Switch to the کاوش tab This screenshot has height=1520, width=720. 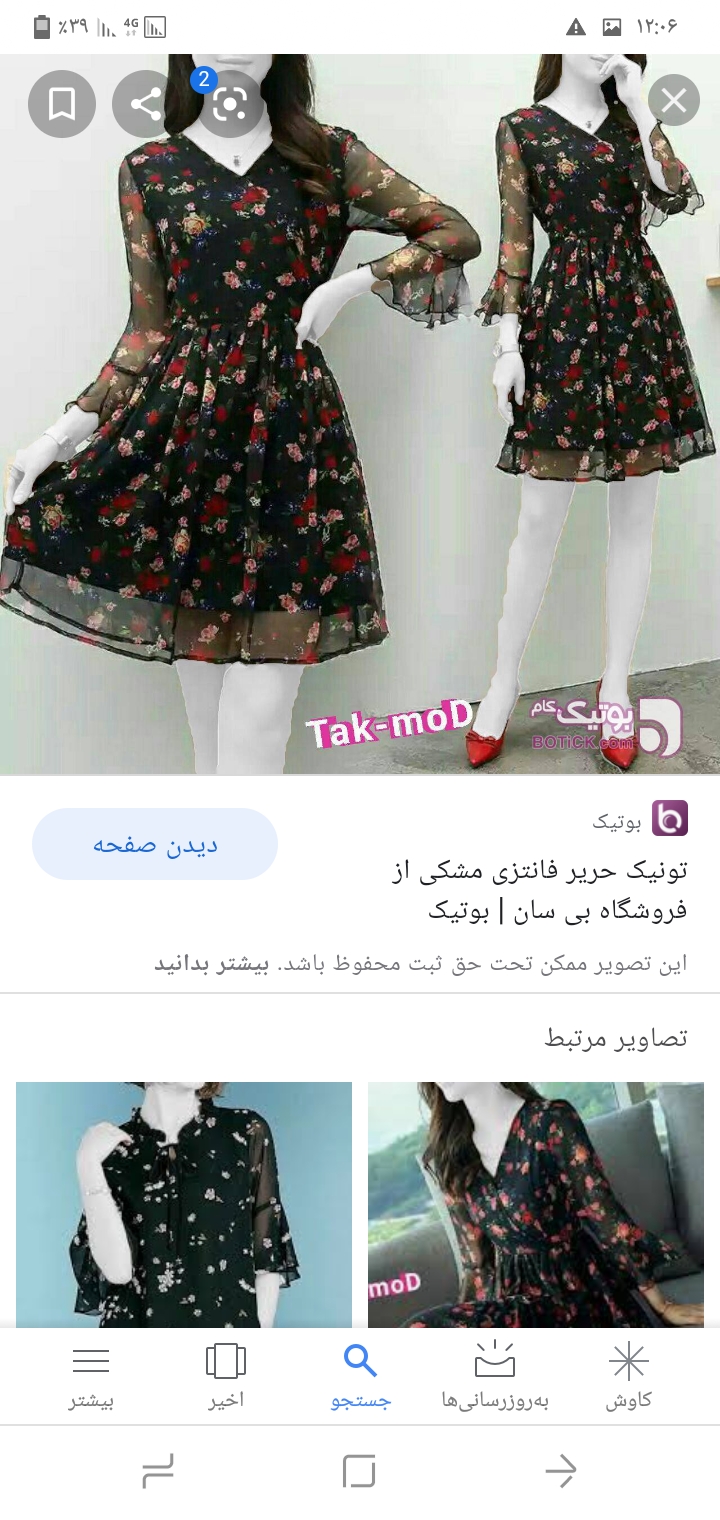point(628,1376)
